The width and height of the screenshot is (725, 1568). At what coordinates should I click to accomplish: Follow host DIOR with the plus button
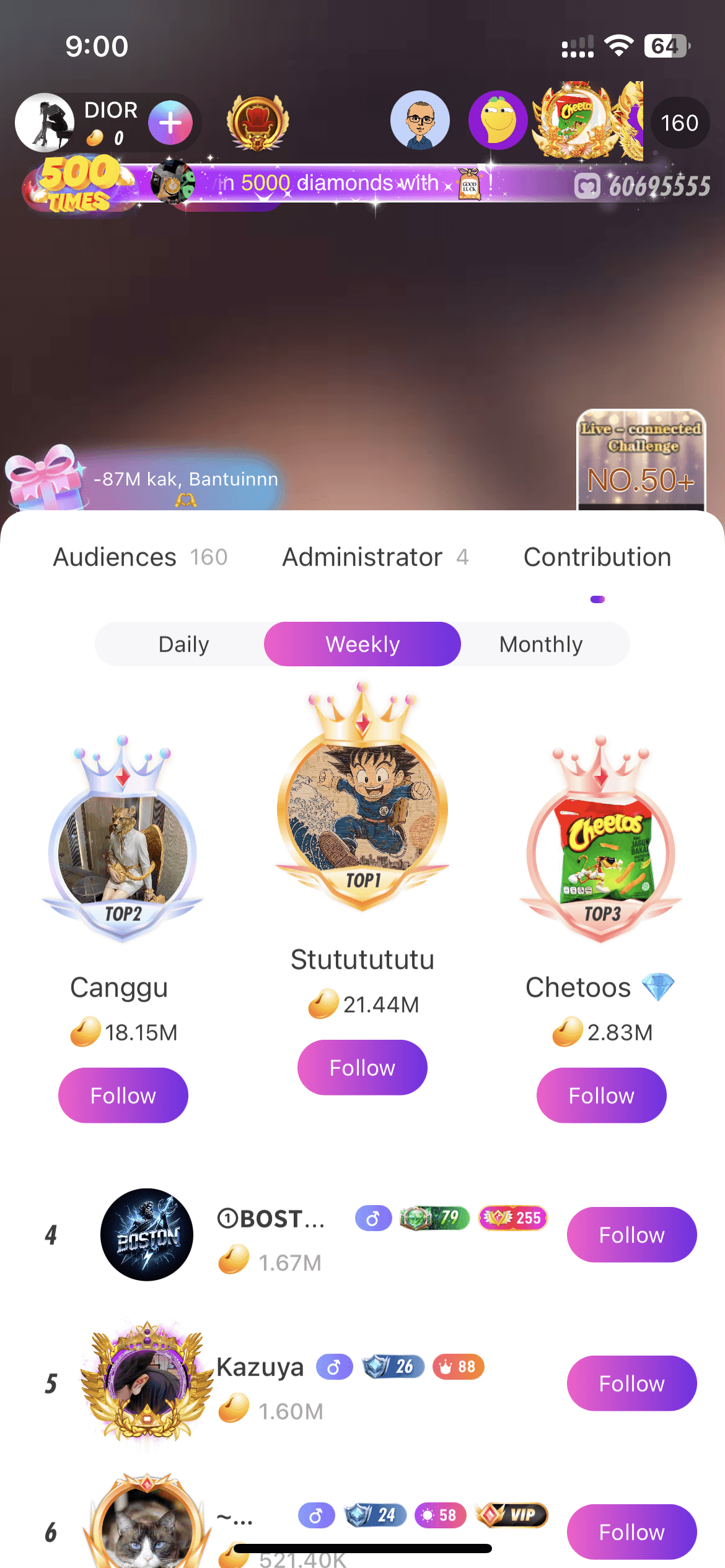point(170,123)
